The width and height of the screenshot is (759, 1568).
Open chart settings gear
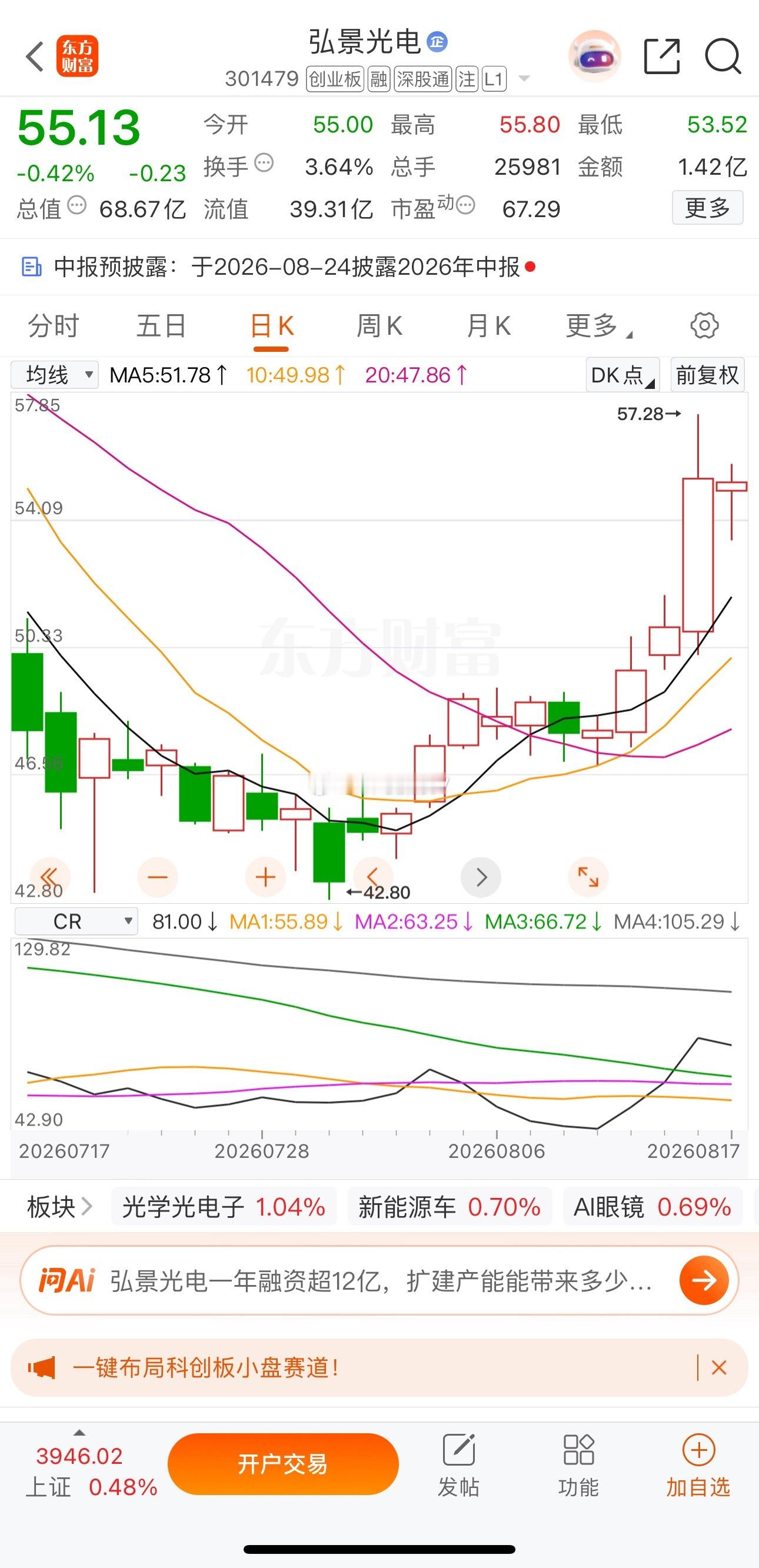point(704,325)
